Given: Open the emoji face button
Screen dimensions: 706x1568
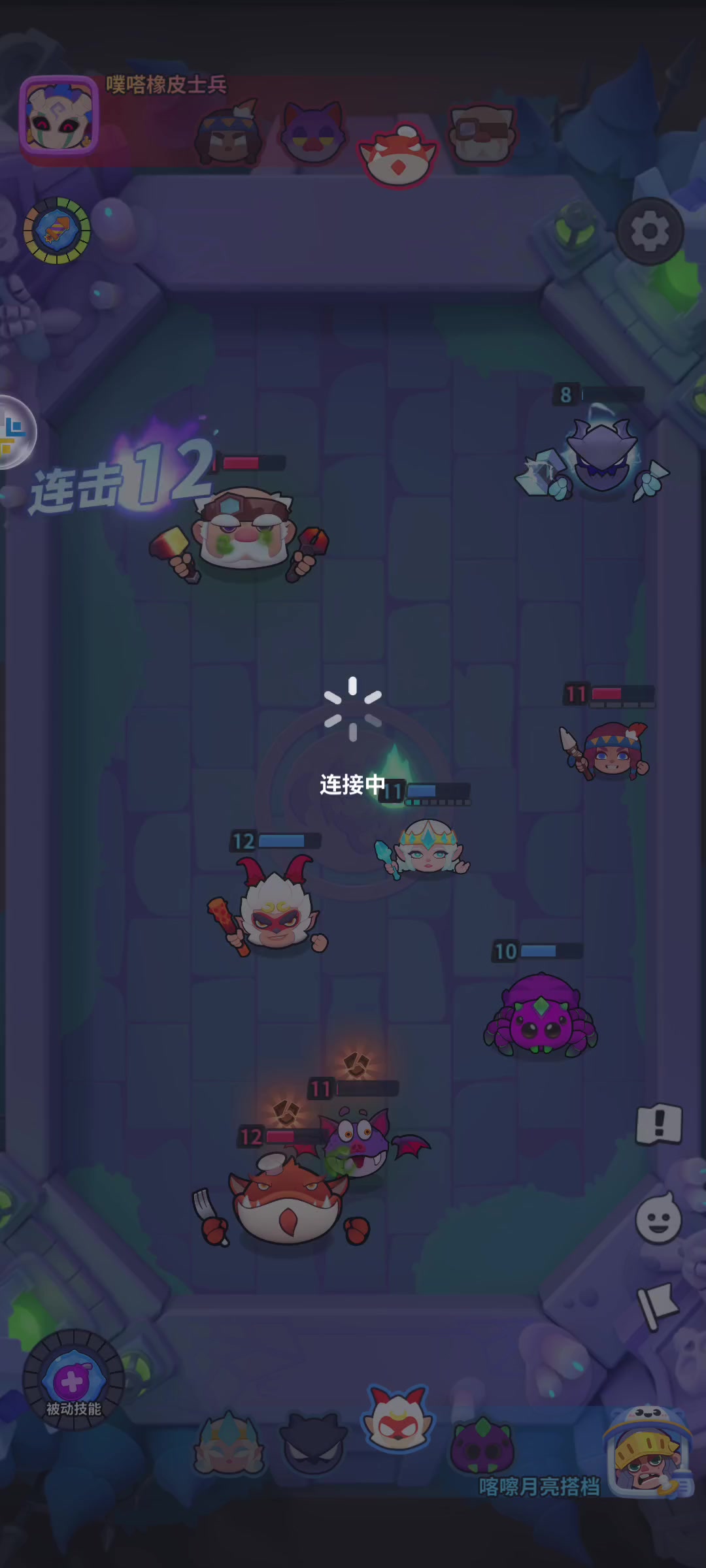Looking at the screenshot, I should click(658, 1218).
